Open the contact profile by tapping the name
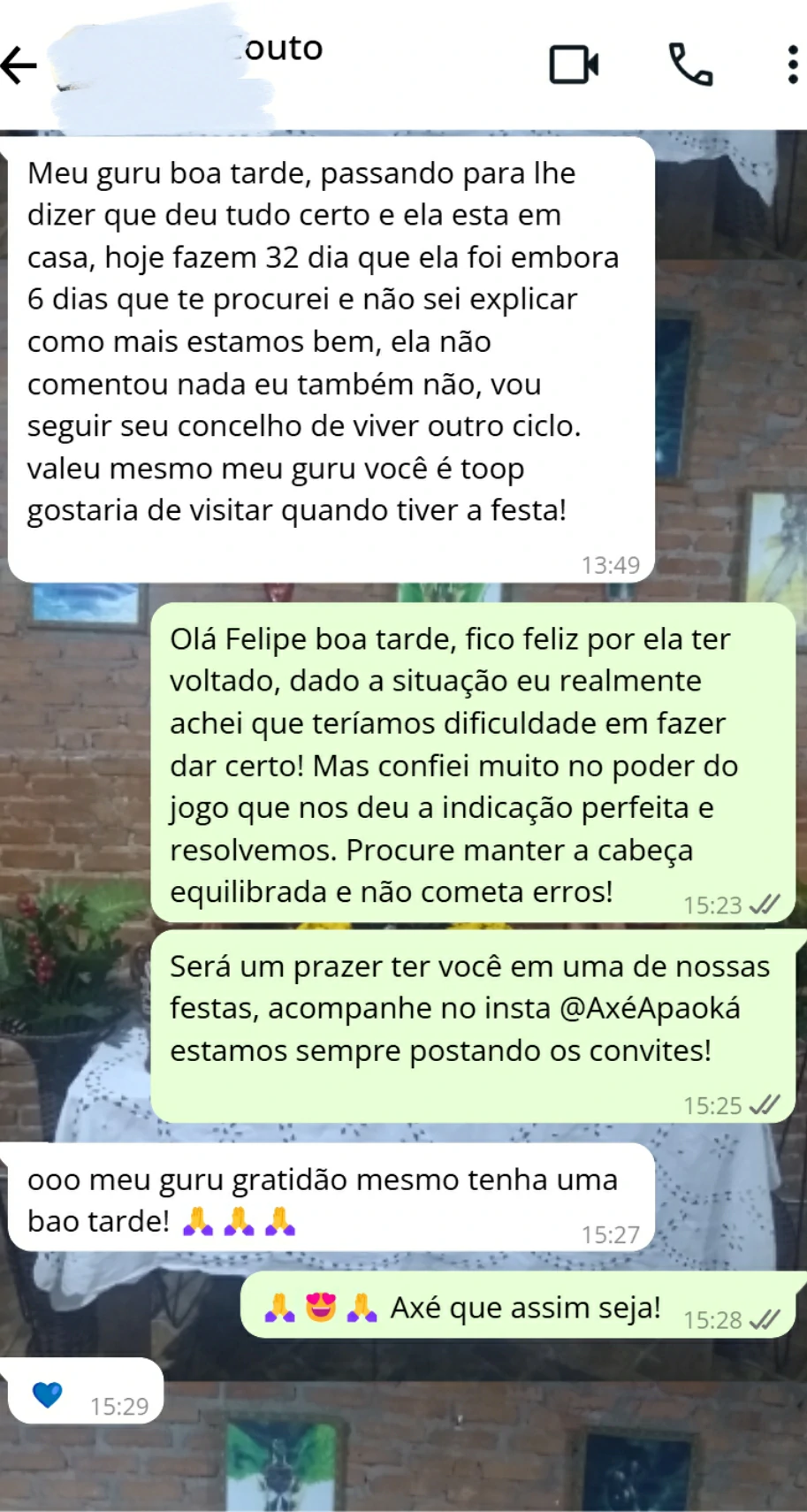 coord(283,49)
